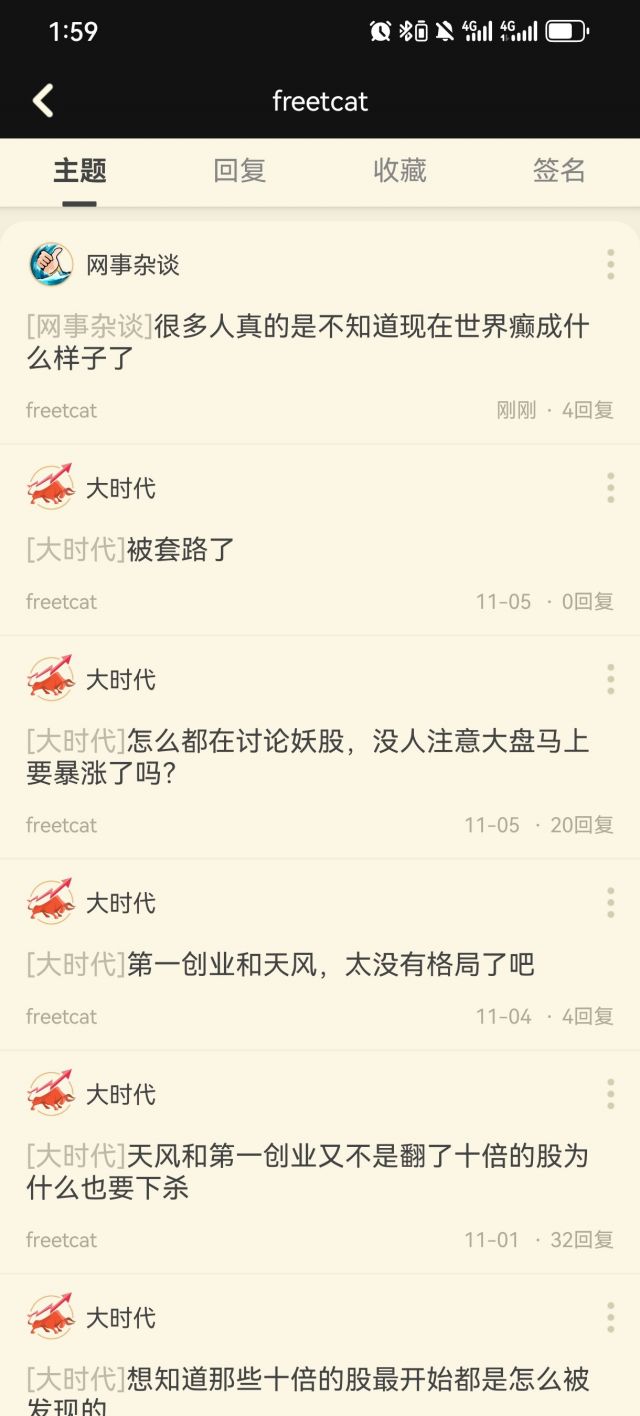Open the 签名 tab

[559, 171]
